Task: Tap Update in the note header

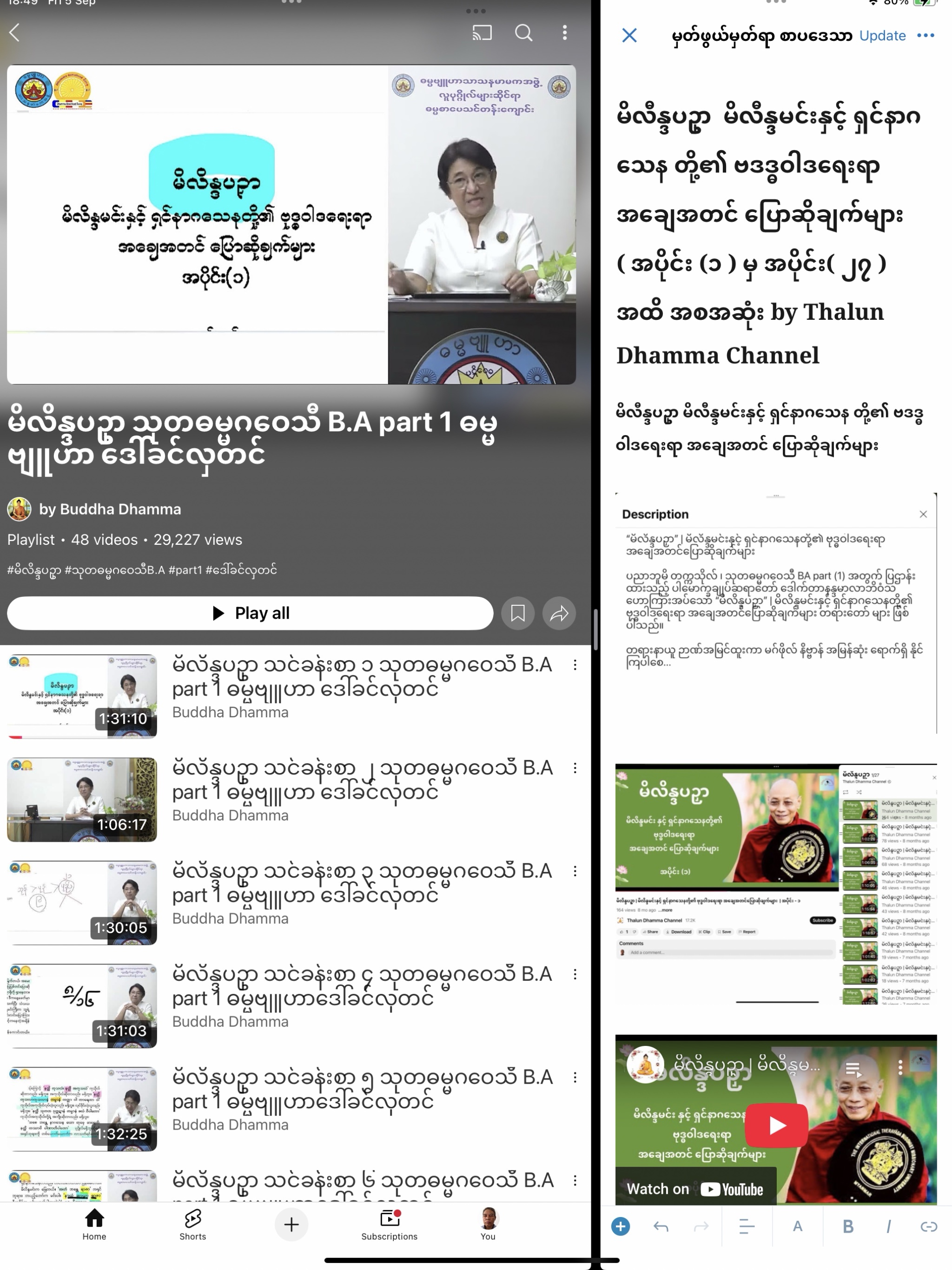Action: pos(882,36)
